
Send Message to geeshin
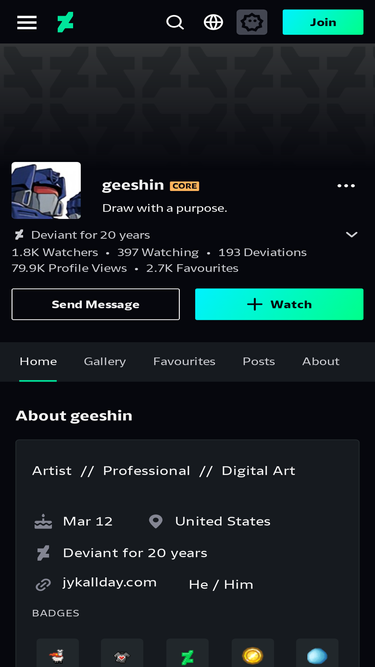point(96,304)
